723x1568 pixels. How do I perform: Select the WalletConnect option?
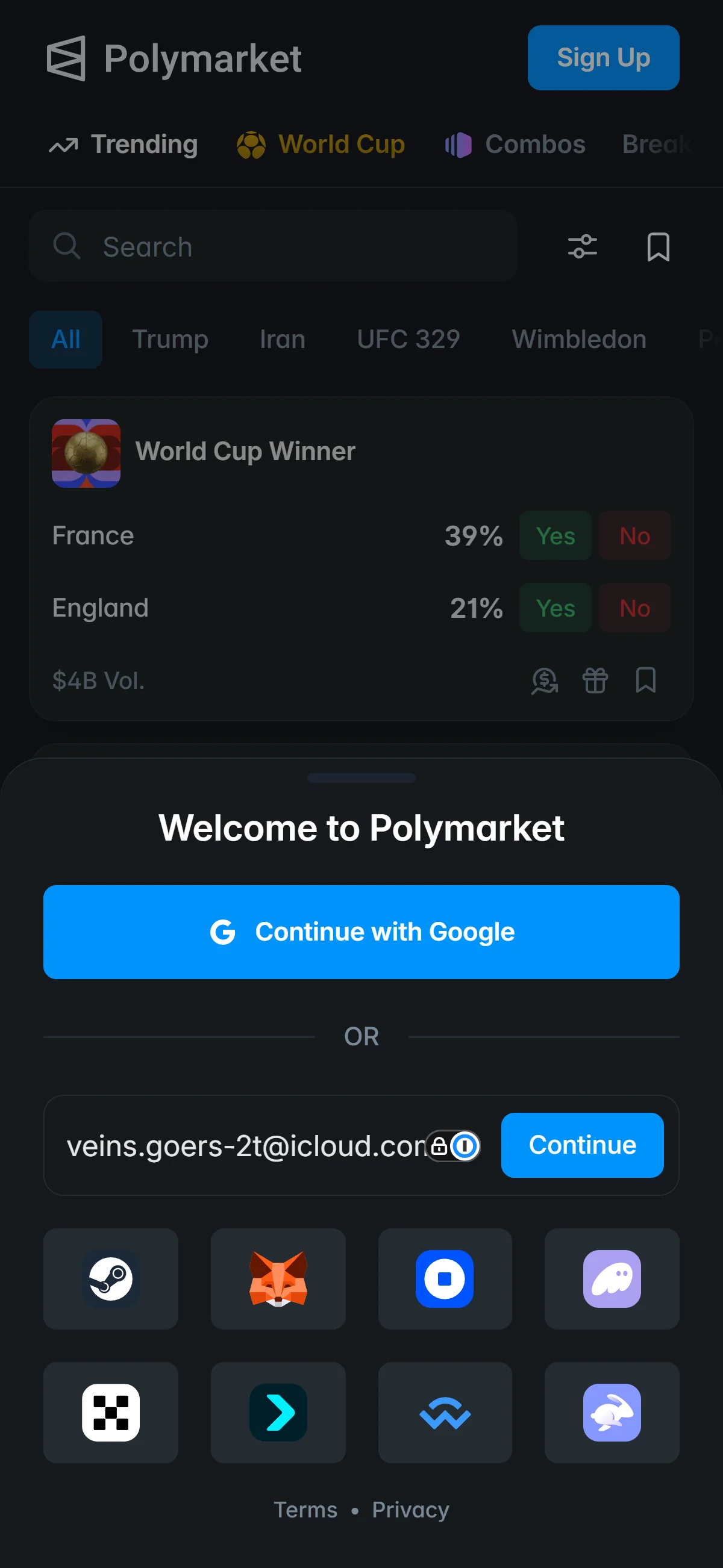click(x=445, y=1412)
